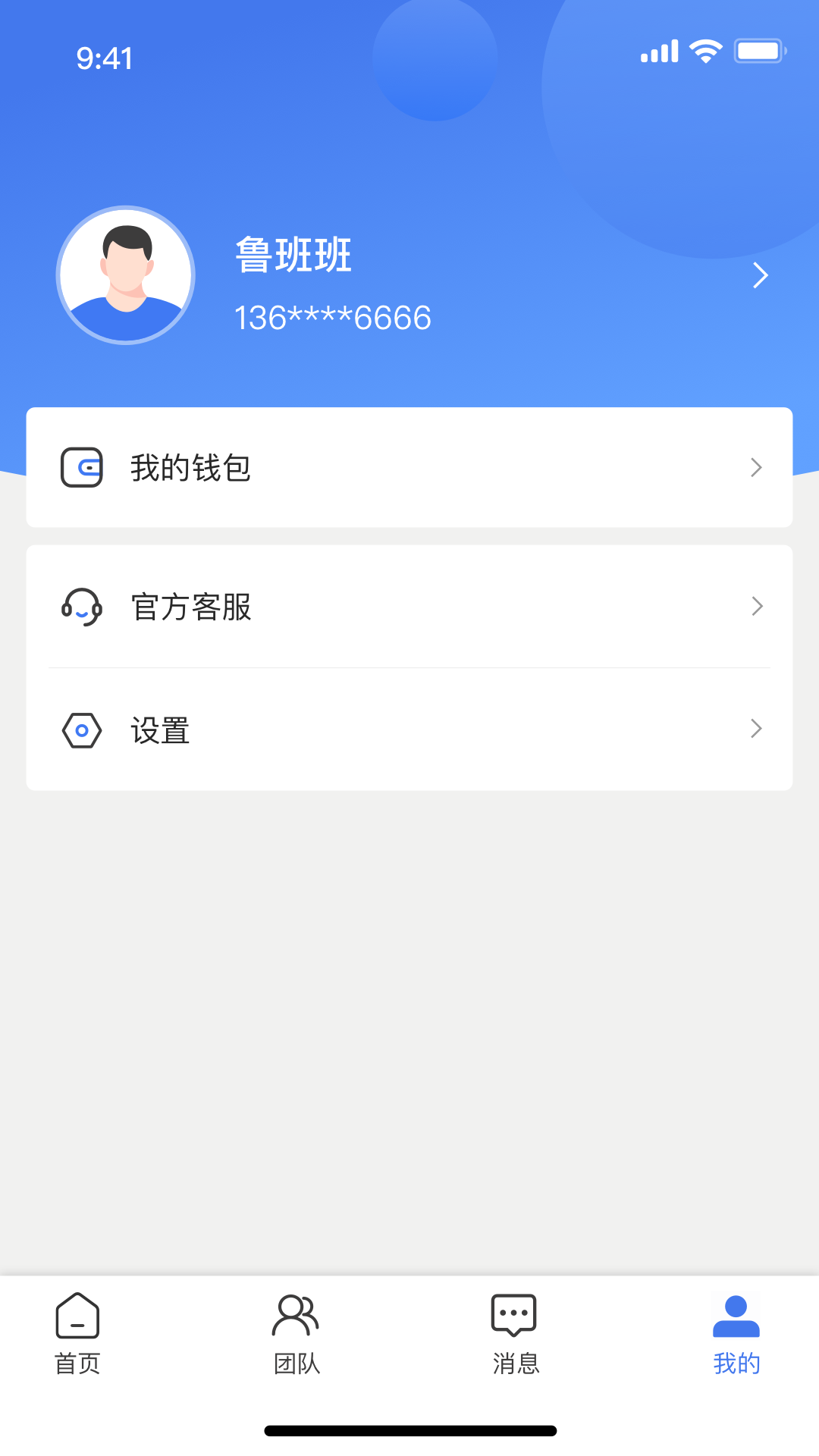Image resolution: width=819 pixels, height=1456 pixels.
Task: Open the 设置 row chevron
Action: click(755, 729)
